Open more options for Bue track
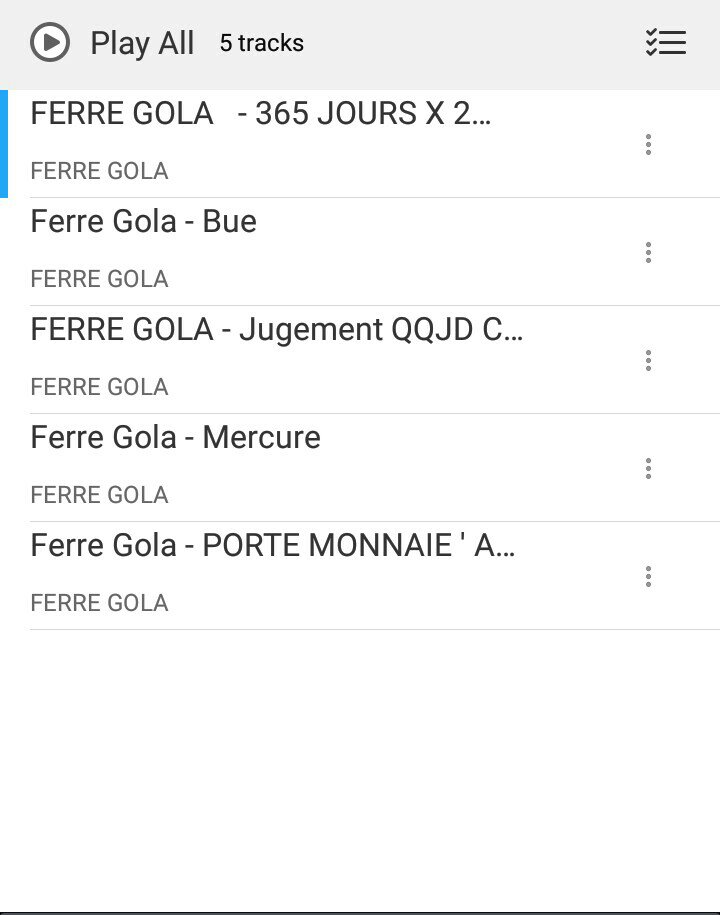The width and height of the screenshot is (720, 915). coord(648,252)
